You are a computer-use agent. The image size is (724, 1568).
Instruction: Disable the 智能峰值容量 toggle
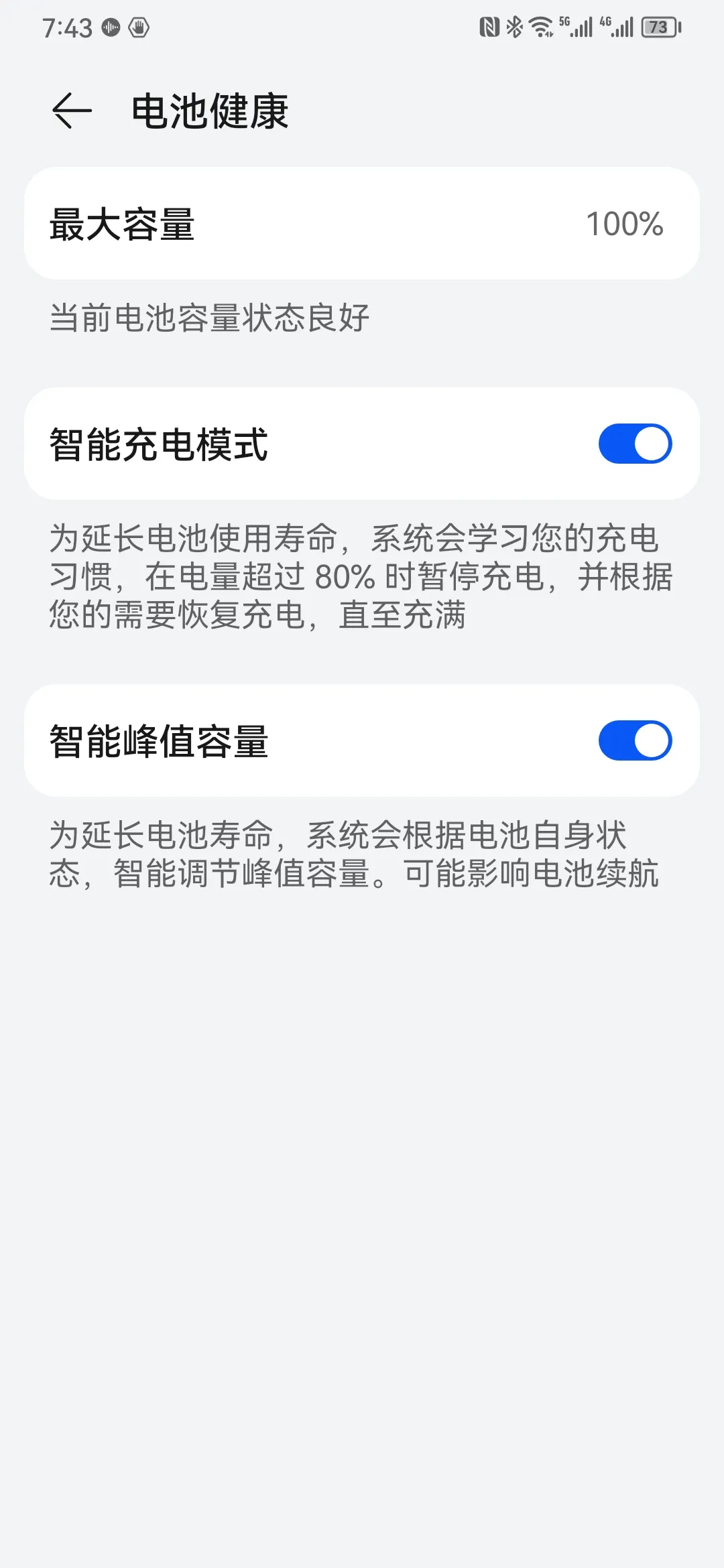(x=635, y=740)
